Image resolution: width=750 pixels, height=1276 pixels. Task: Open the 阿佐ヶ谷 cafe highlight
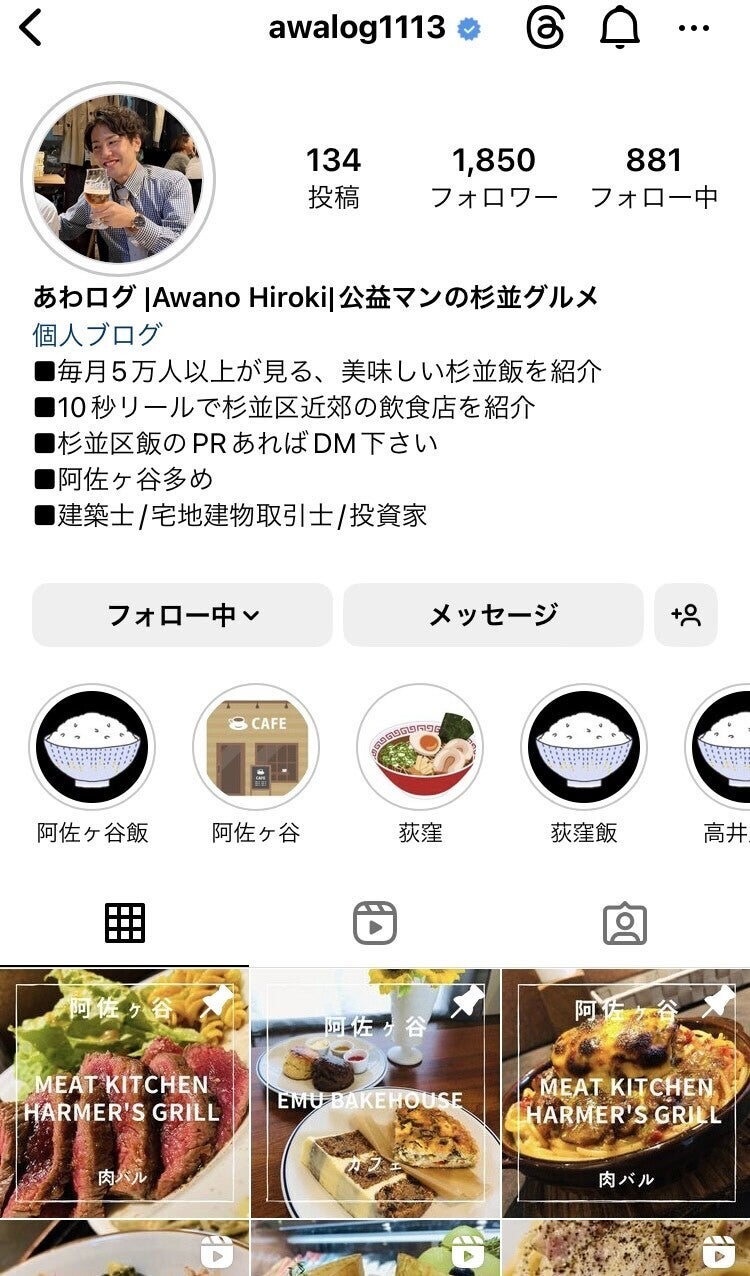256,747
